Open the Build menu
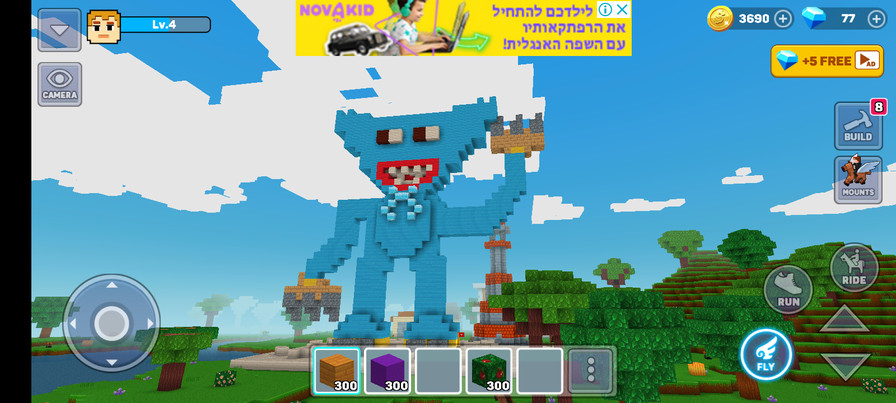The width and height of the screenshot is (896, 403). click(x=858, y=126)
